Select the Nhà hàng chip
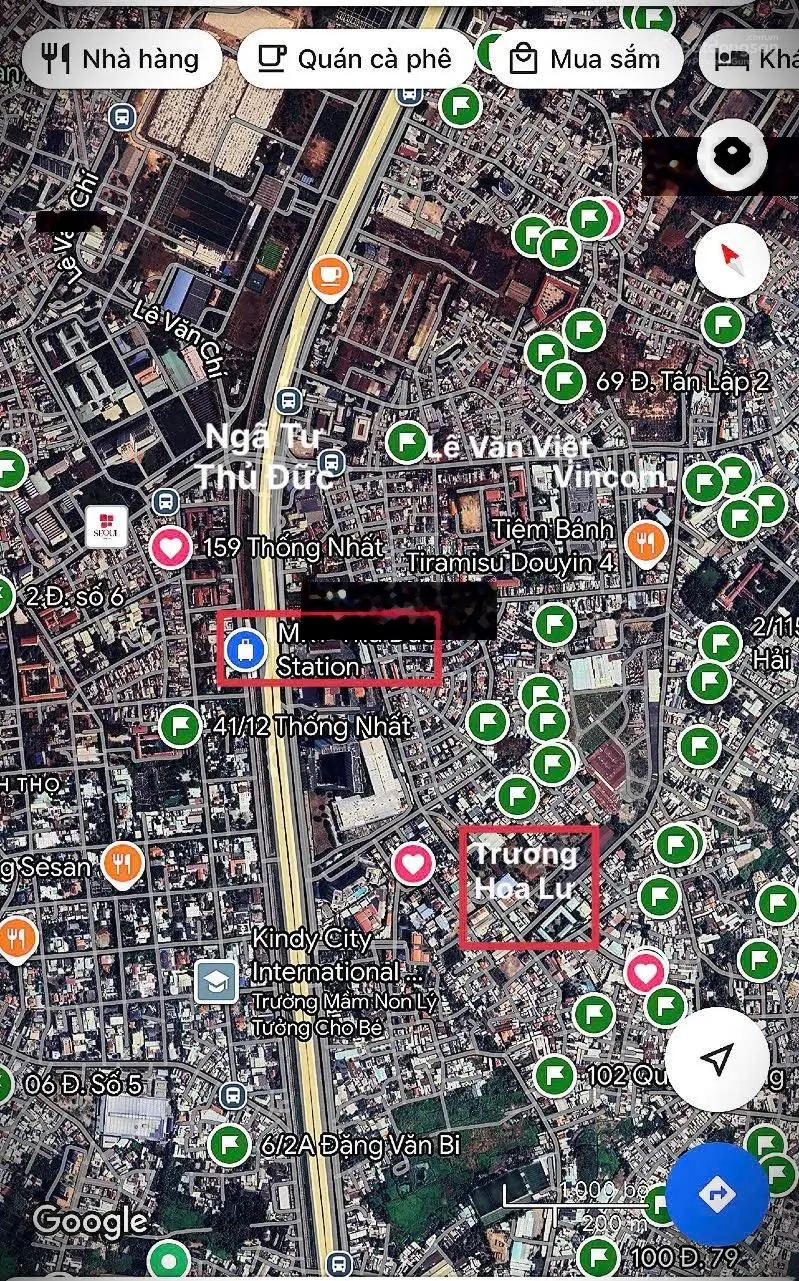 122,59
